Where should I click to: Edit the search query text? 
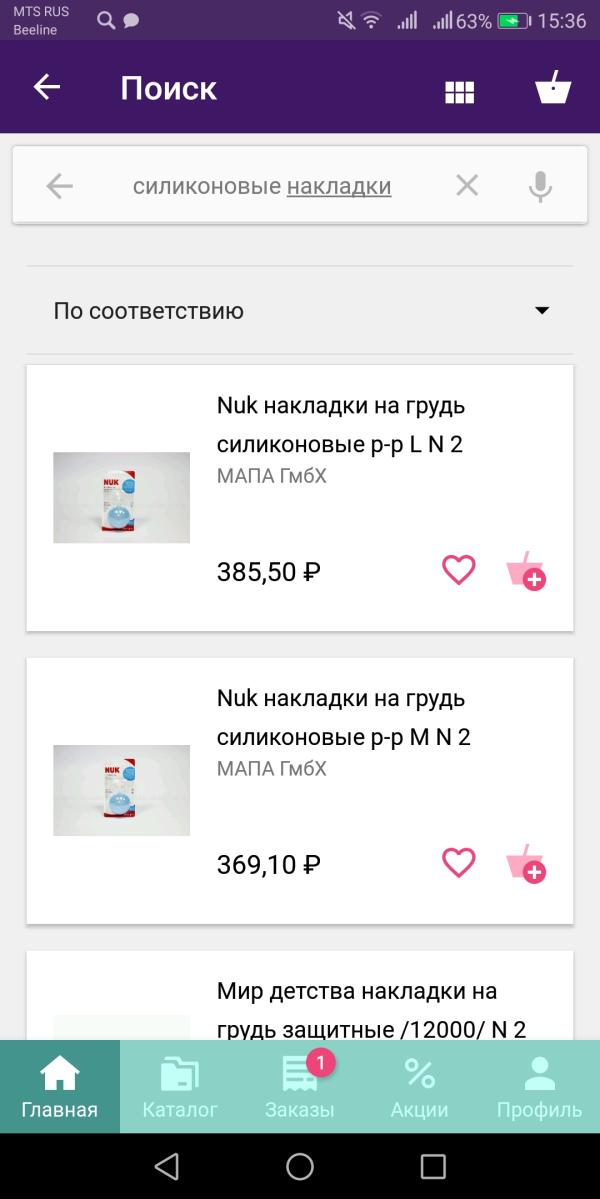point(262,186)
